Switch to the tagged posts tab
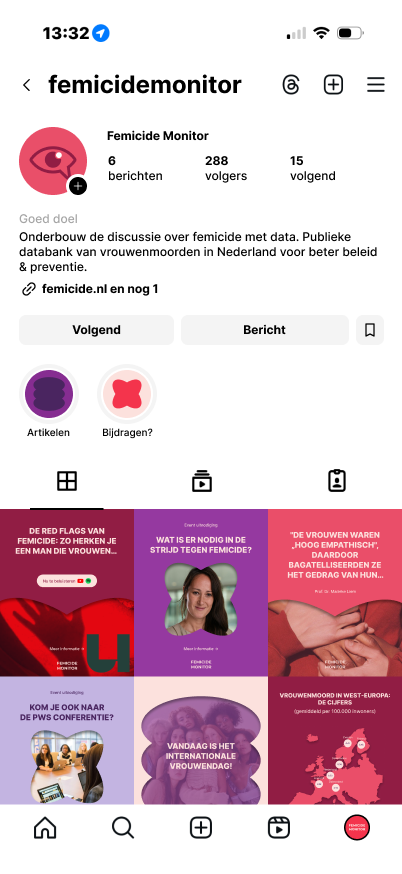This screenshot has height=874, width=402. pos(336,481)
